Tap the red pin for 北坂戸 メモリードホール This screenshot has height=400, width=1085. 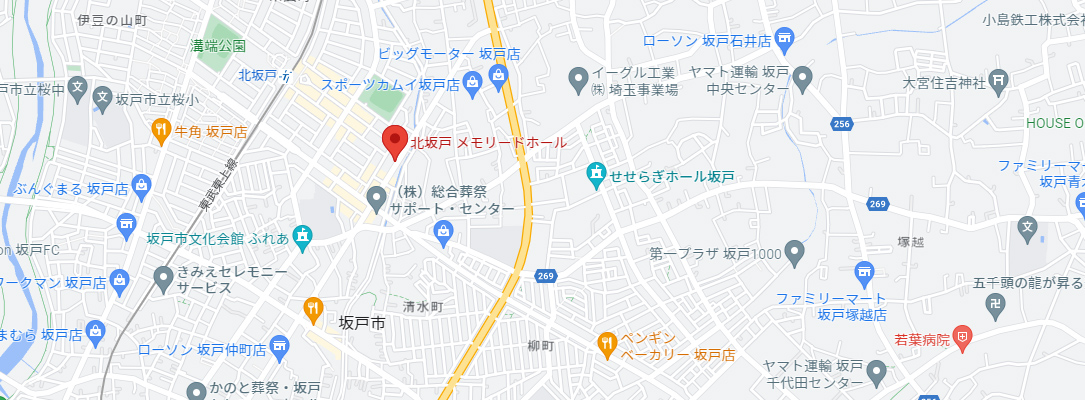395,142
